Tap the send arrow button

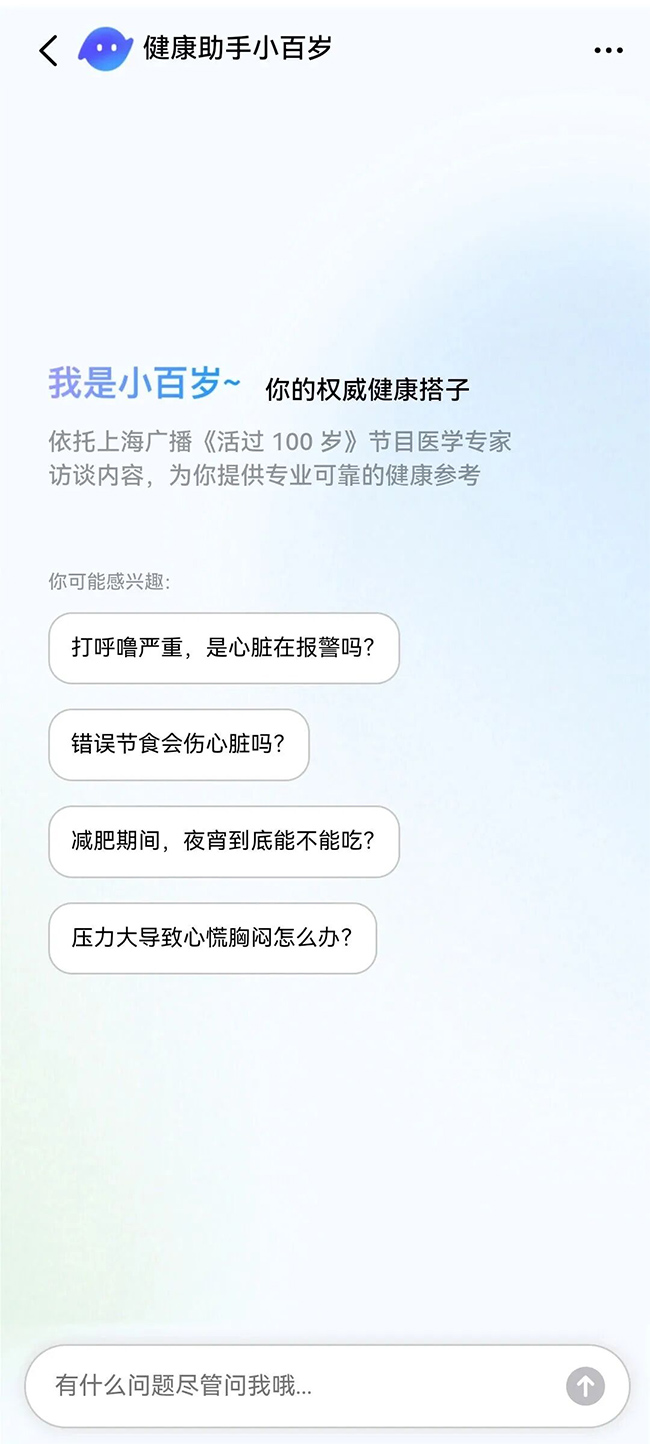pos(585,1386)
